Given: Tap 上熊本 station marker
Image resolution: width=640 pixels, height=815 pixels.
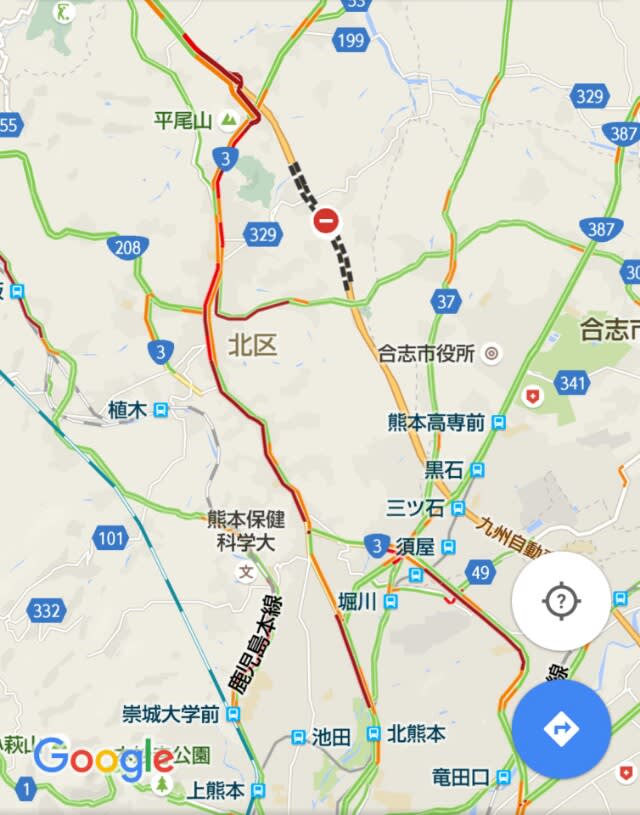Looking at the screenshot, I should (x=258, y=790).
